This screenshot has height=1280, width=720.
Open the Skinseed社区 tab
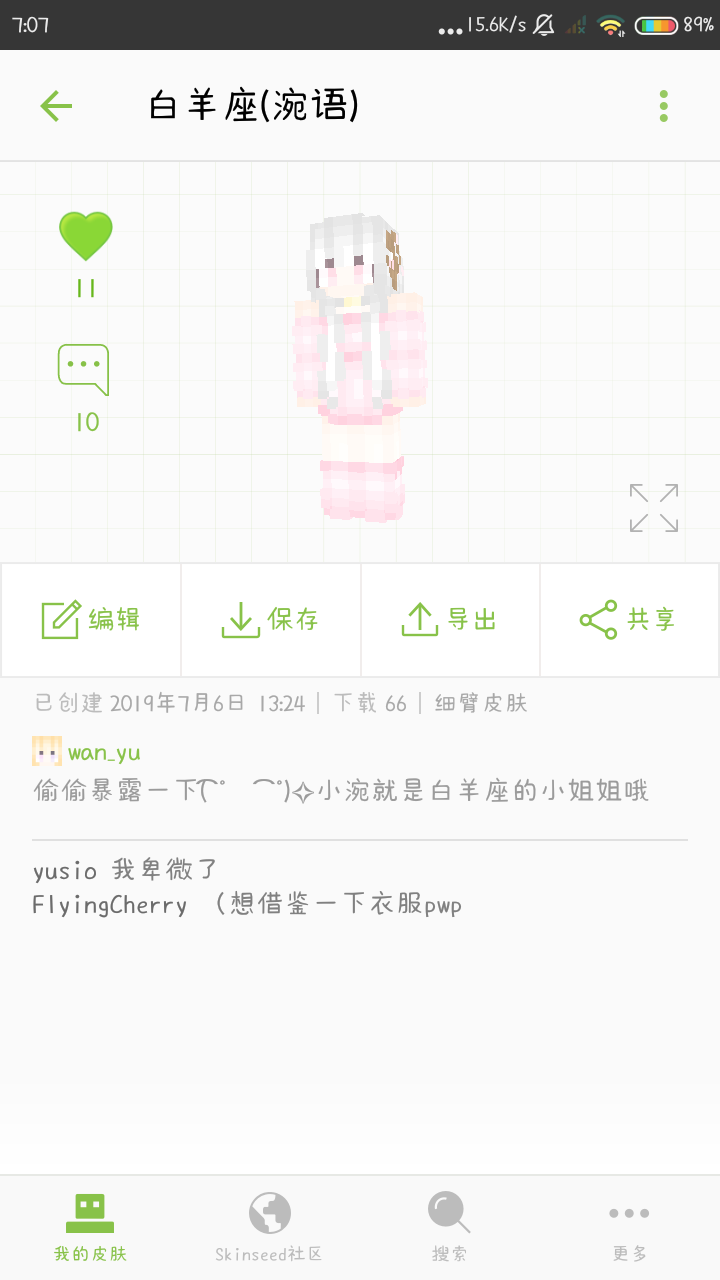[269, 1227]
